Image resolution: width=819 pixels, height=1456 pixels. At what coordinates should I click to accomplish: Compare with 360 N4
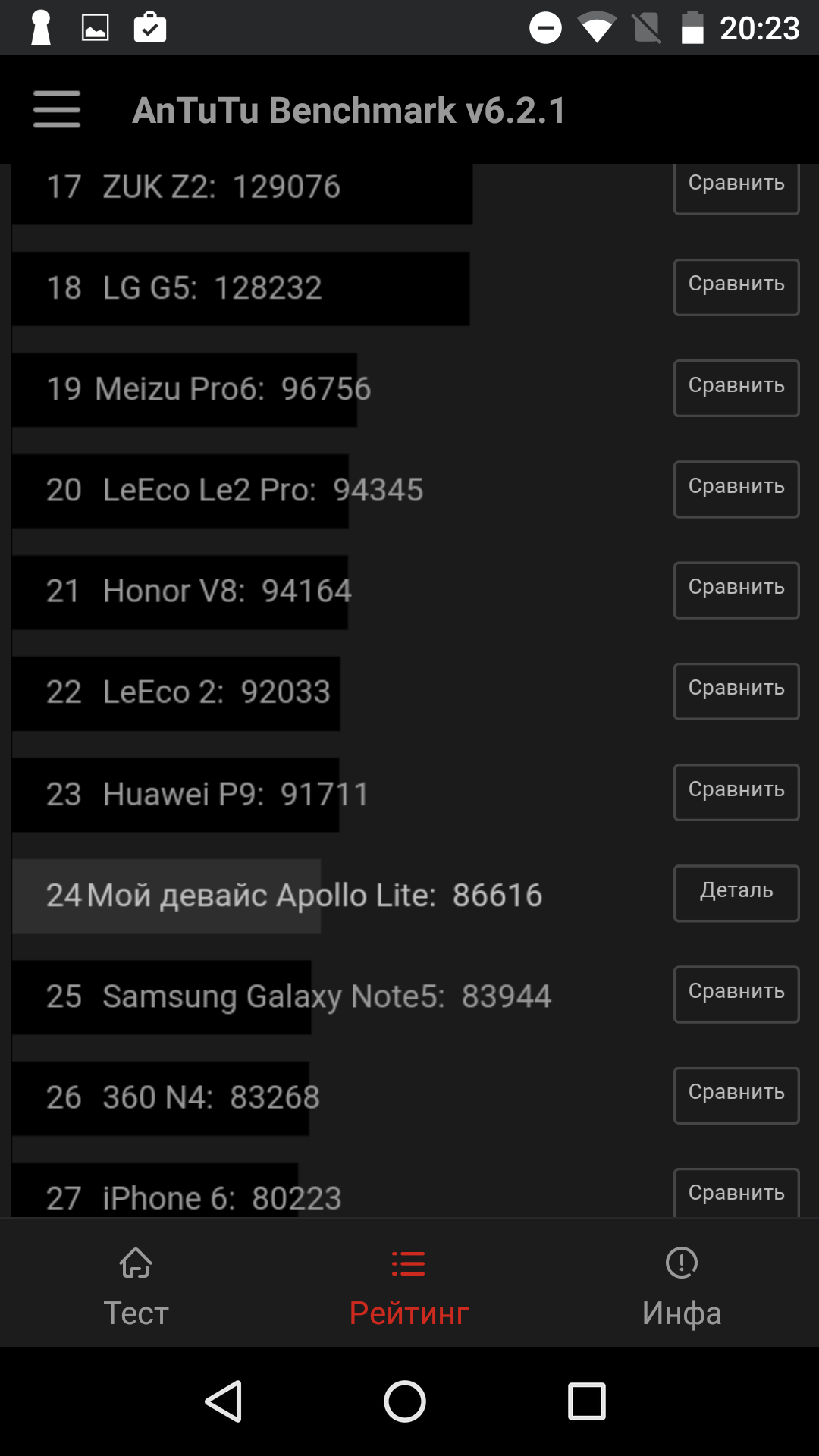point(736,1096)
